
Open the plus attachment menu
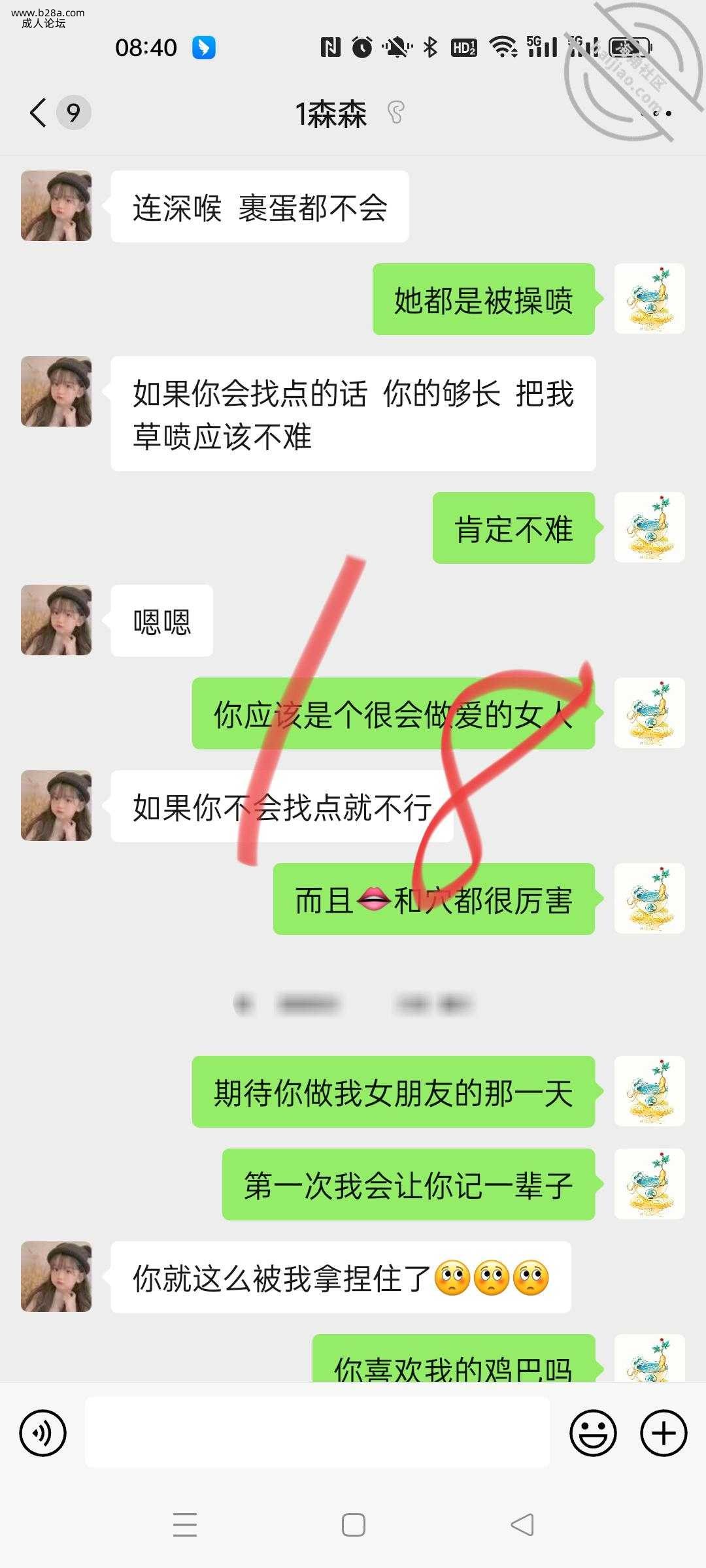click(x=664, y=1433)
